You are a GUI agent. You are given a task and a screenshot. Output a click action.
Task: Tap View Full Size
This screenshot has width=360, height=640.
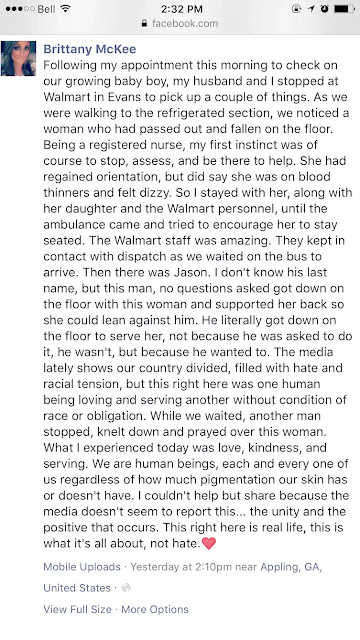tap(77, 609)
